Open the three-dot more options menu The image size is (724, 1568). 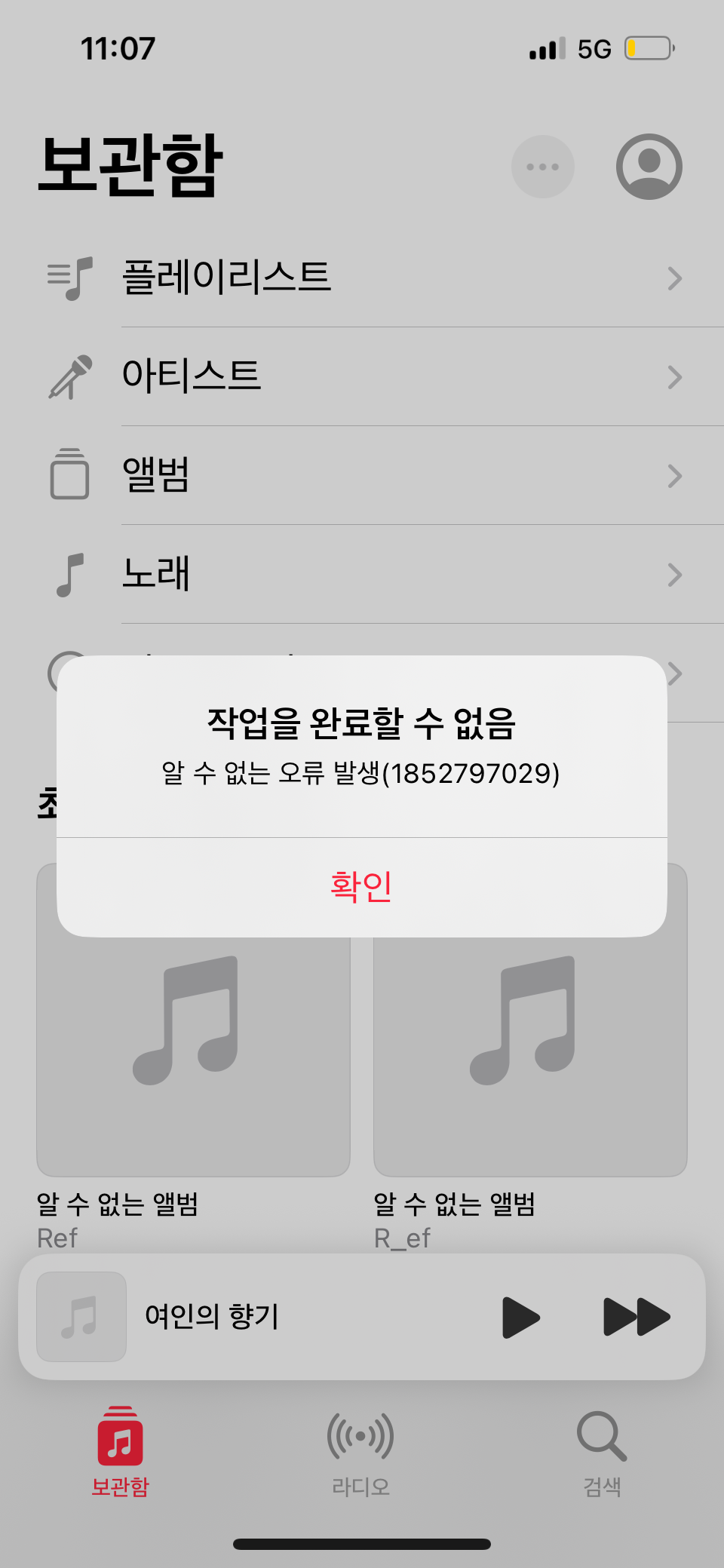pyautogui.click(x=543, y=167)
